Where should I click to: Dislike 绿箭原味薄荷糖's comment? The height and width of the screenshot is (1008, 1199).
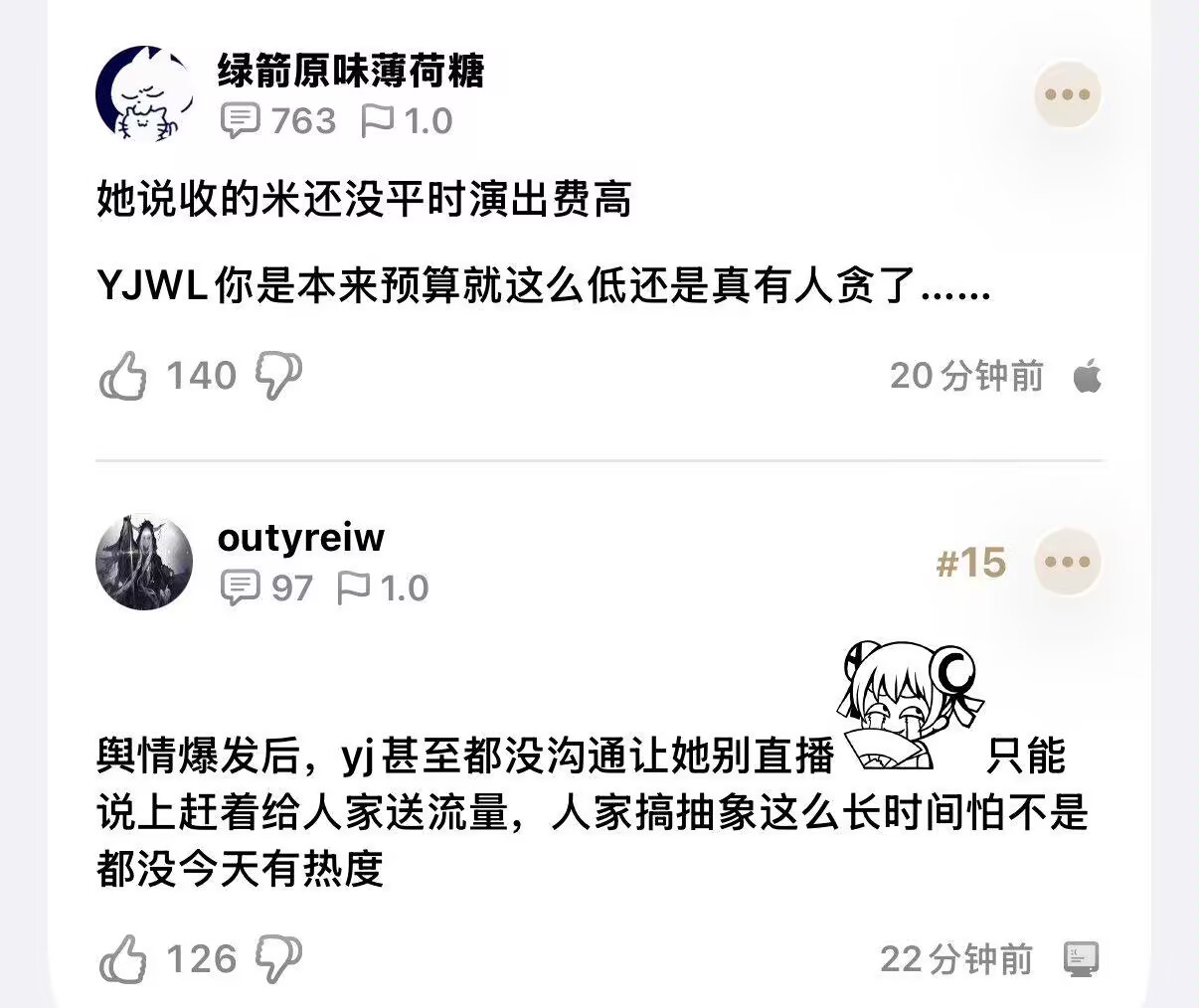278,376
